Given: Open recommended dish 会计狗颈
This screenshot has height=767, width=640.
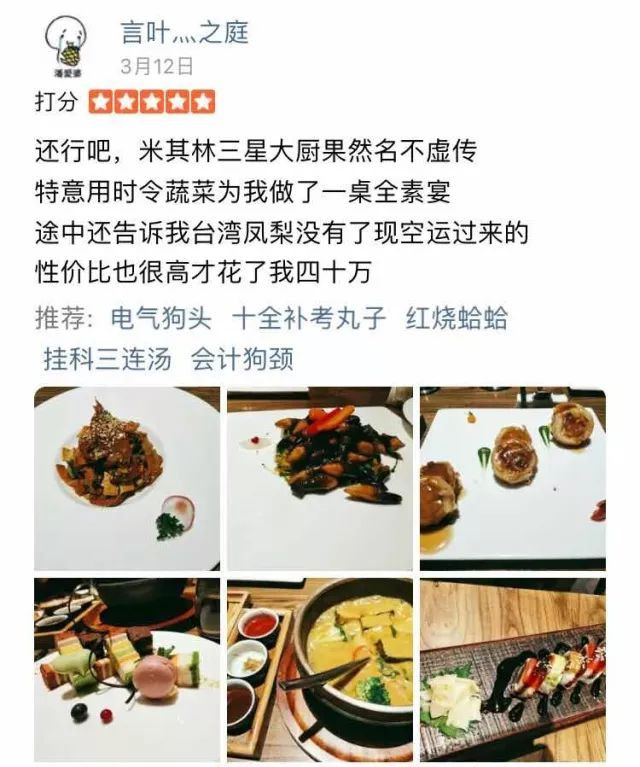Looking at the screenshot, I should (x=242, y=357).
